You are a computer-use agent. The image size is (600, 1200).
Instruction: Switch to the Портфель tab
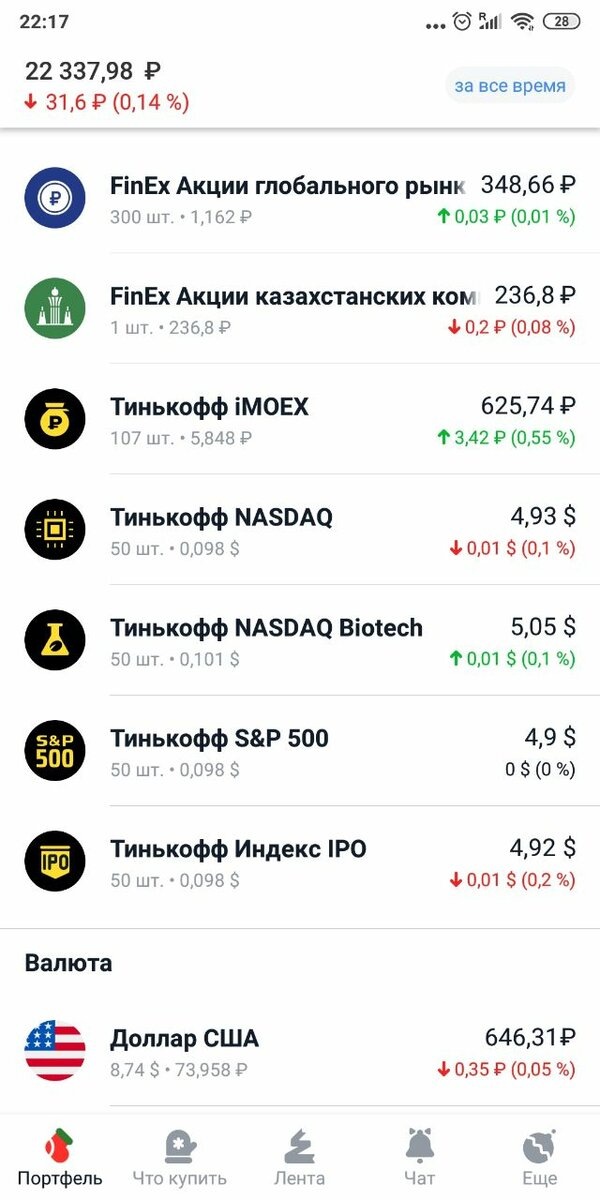pos(60,1157)
